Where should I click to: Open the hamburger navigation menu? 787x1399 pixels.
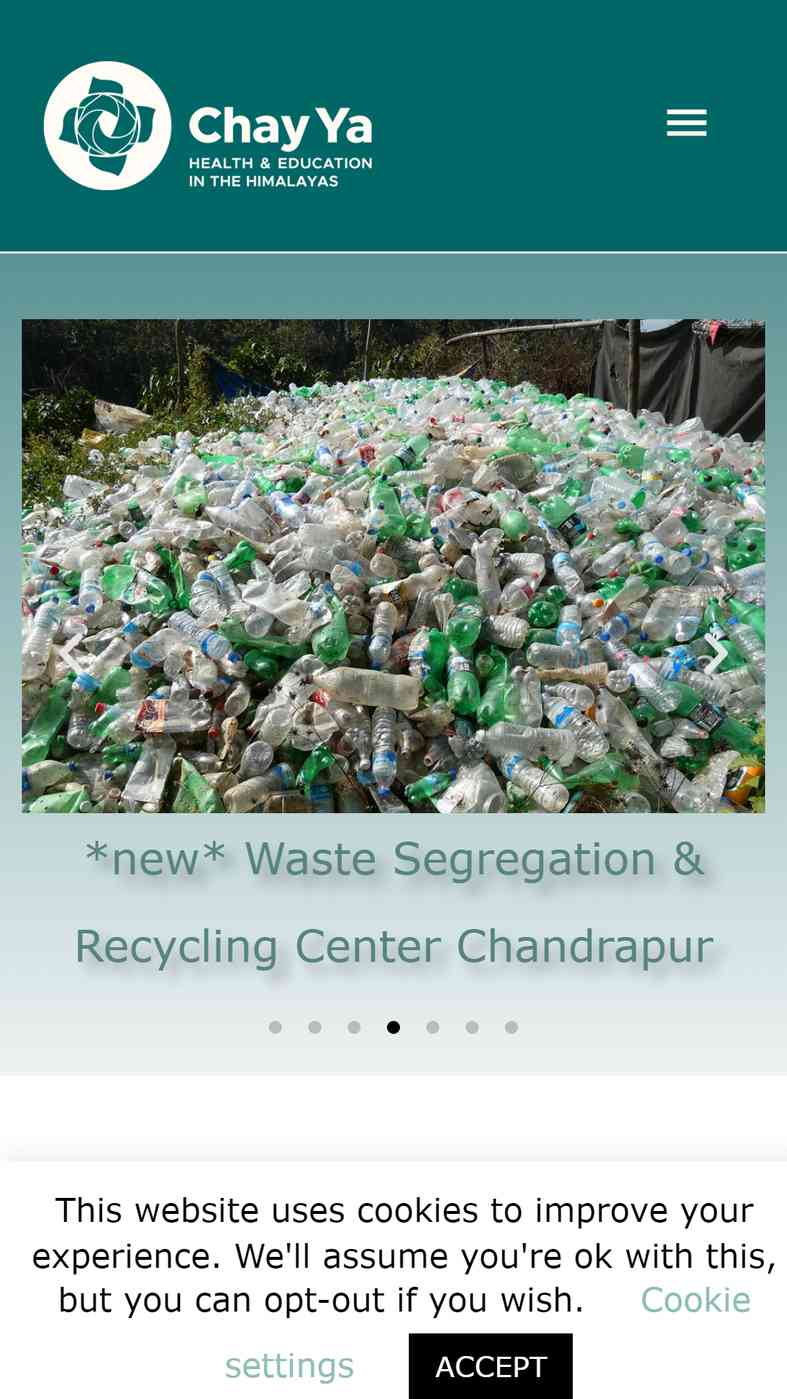pos(686,123)
